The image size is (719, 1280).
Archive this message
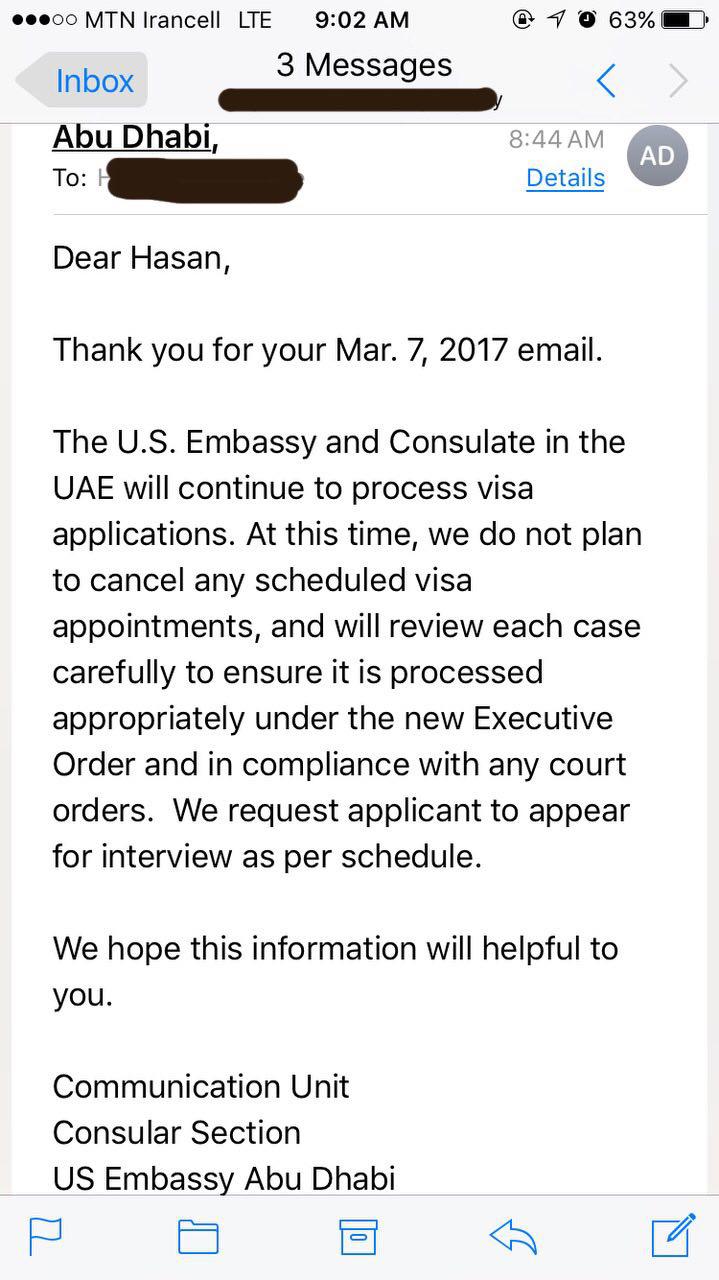358,1237
